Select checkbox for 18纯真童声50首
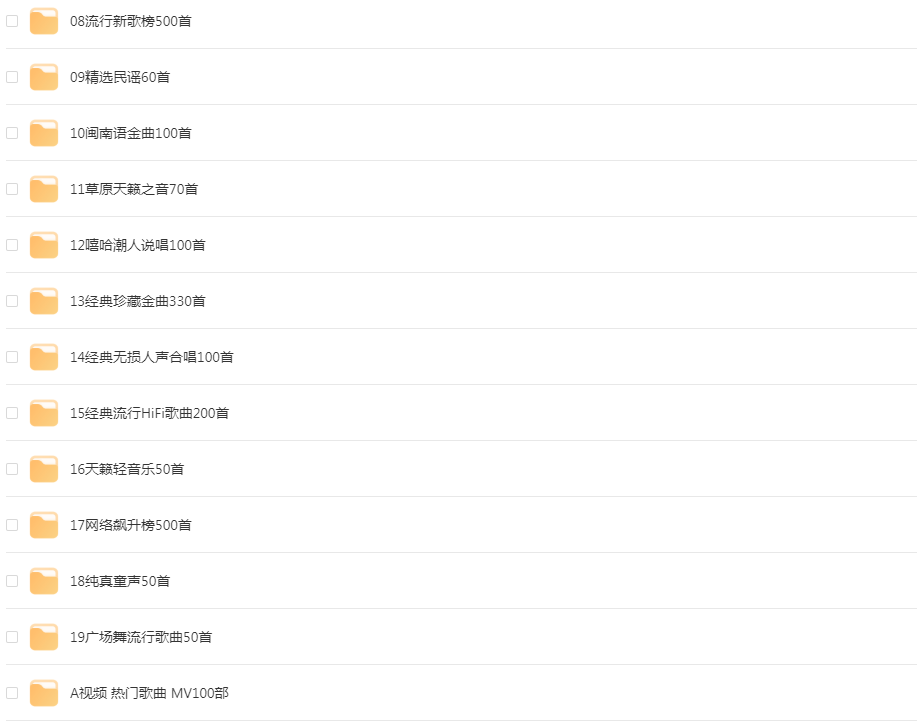The image size is (917, 721). point(12,580)
